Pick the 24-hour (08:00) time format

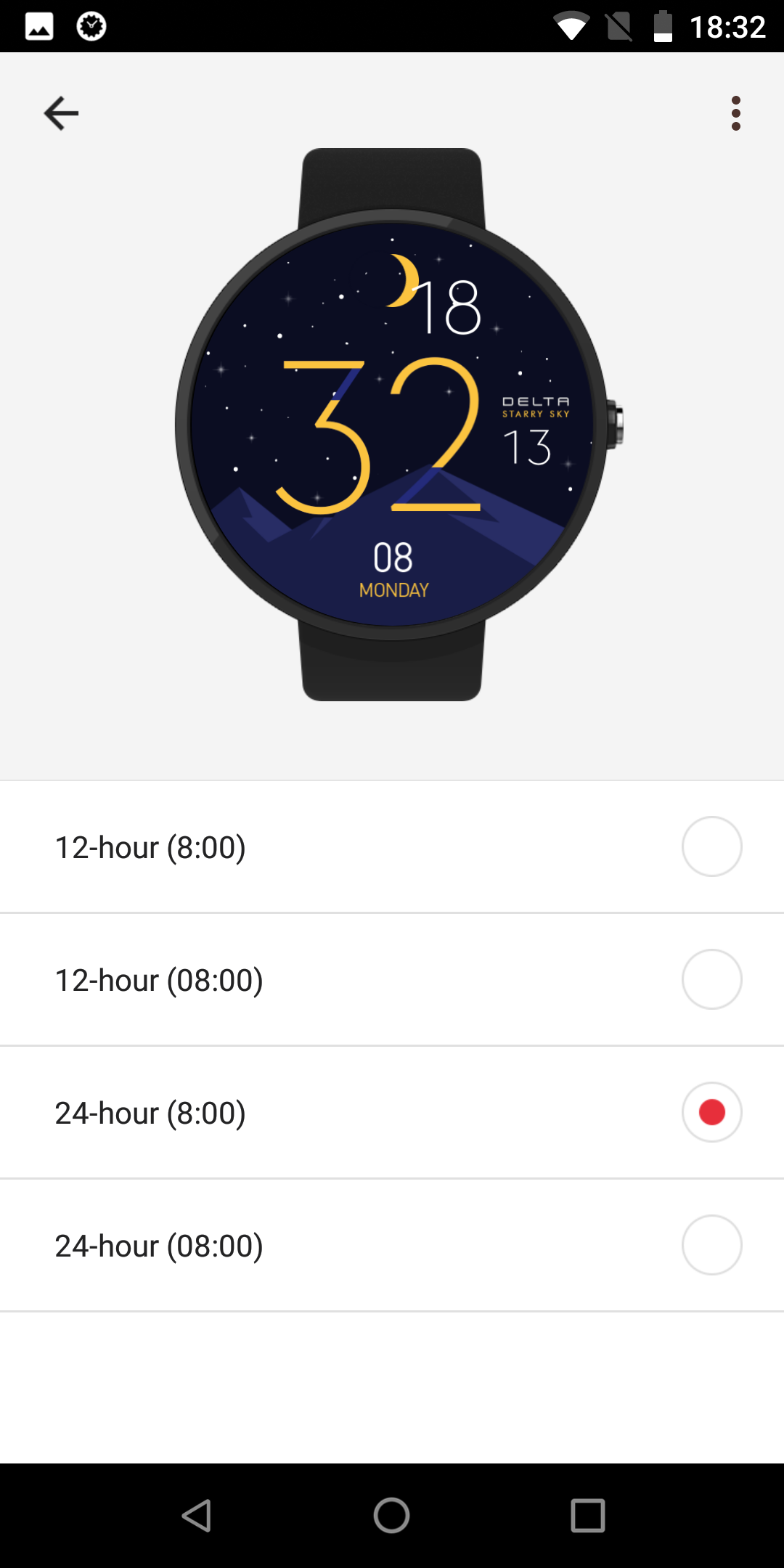[x=392, y=1246]
